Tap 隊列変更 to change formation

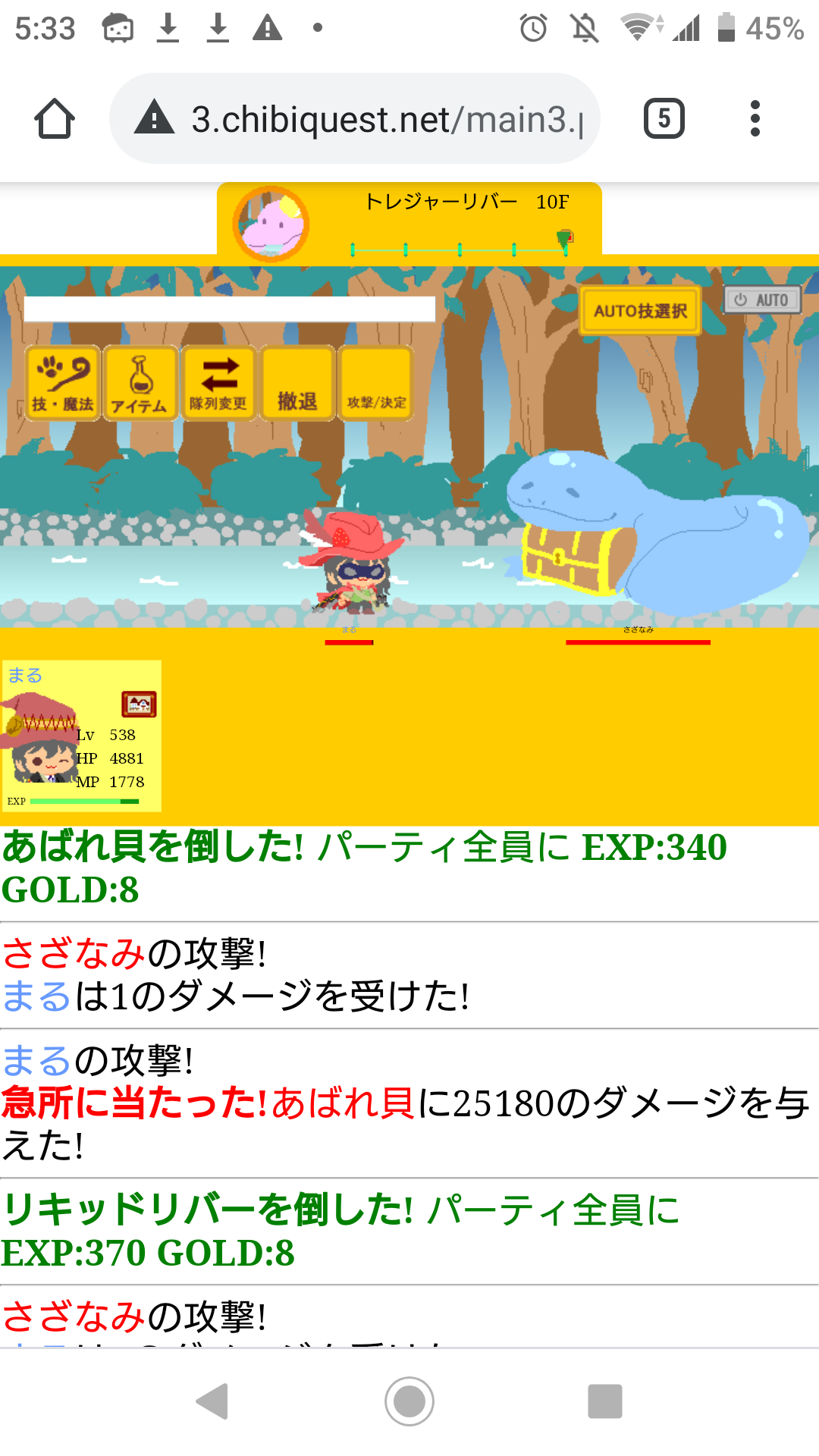click(219, 383)
